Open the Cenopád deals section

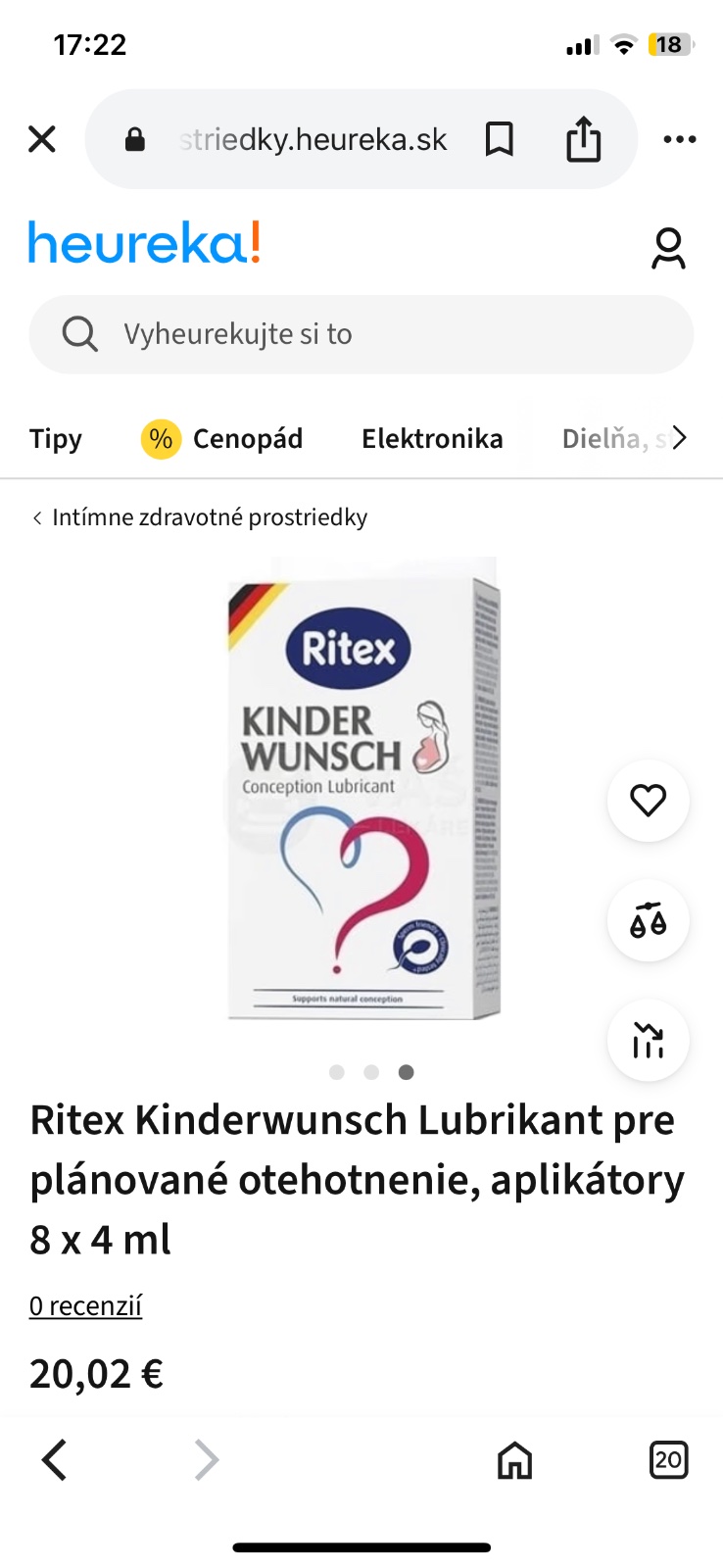click(x=223, y=438)
